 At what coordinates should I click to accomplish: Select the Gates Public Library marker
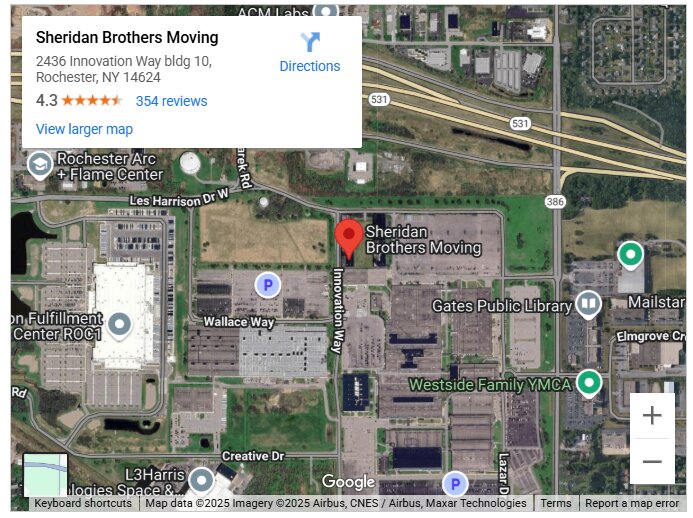588,303
